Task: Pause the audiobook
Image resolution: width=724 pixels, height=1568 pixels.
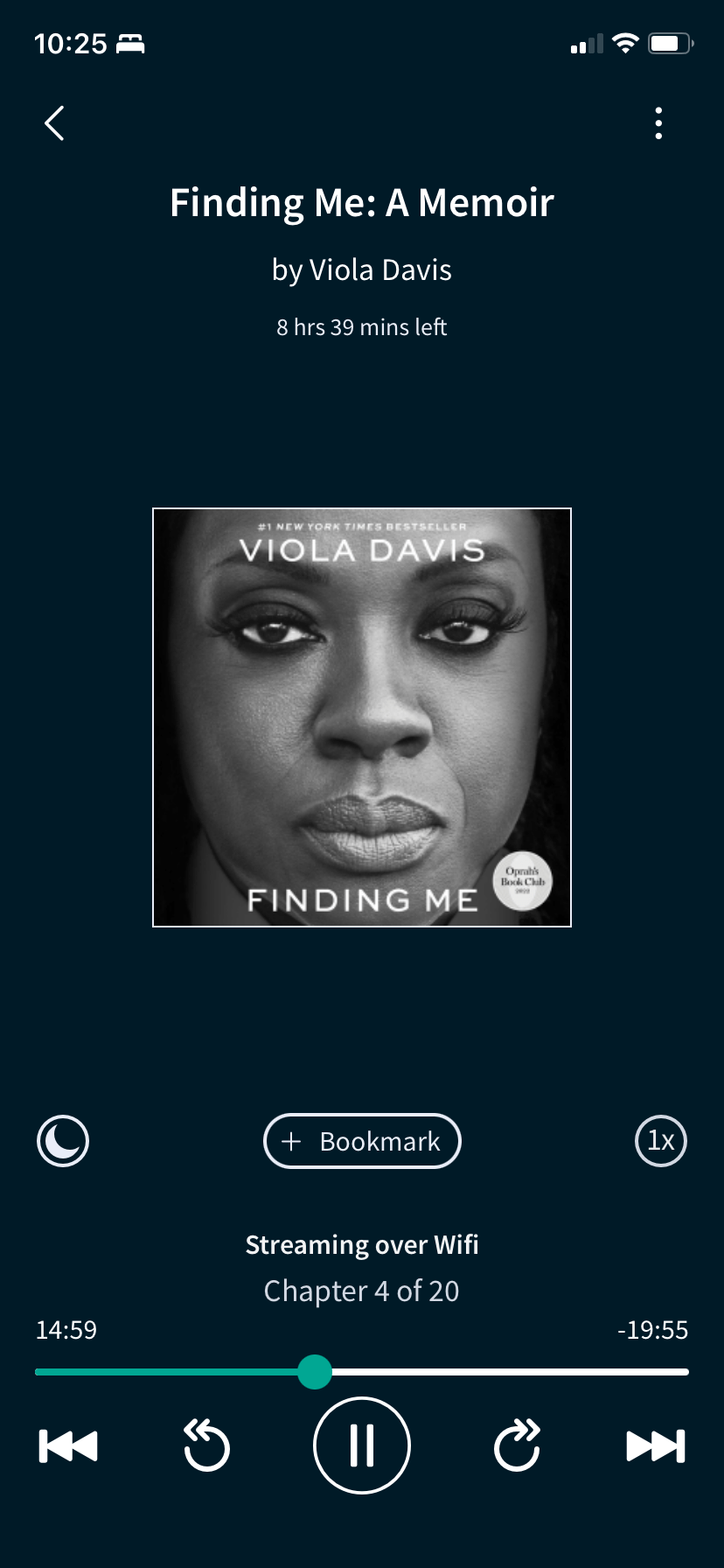Action: click(x=362, y=1445)
